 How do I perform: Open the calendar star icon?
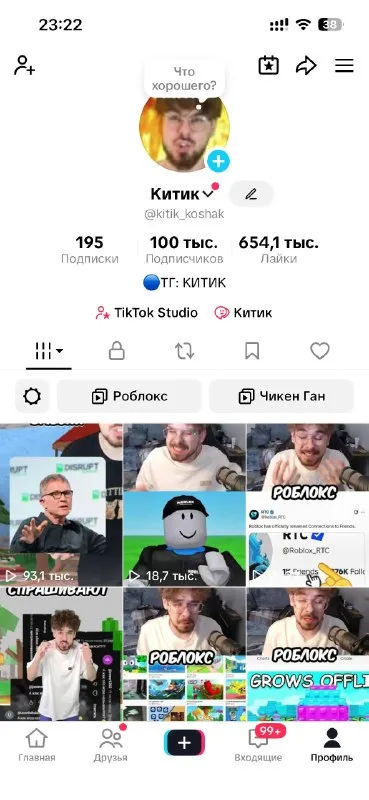pyautogui.click(x=268, y=66)
